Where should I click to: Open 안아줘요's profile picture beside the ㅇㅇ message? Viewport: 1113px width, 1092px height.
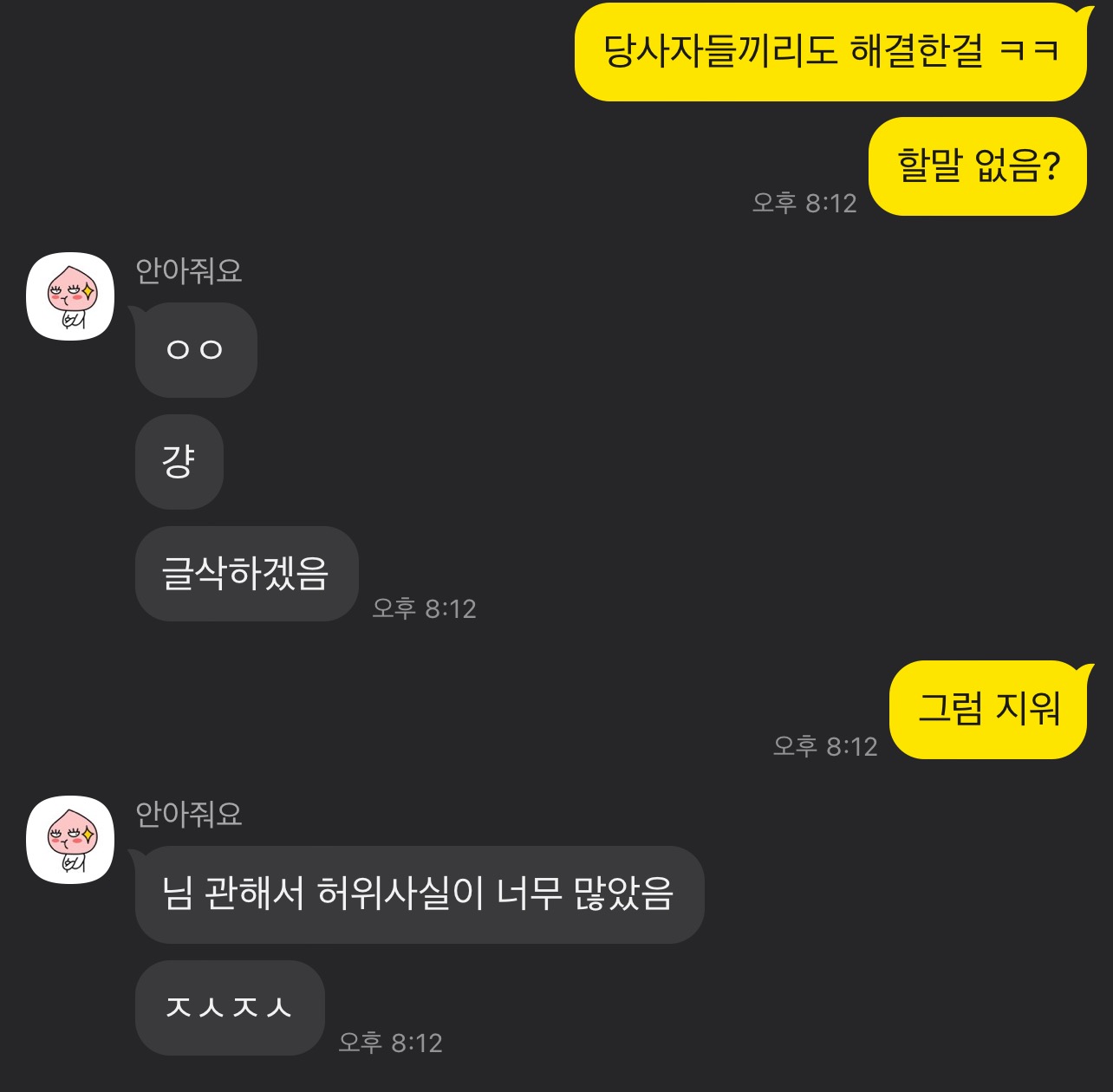coord(70,296)
